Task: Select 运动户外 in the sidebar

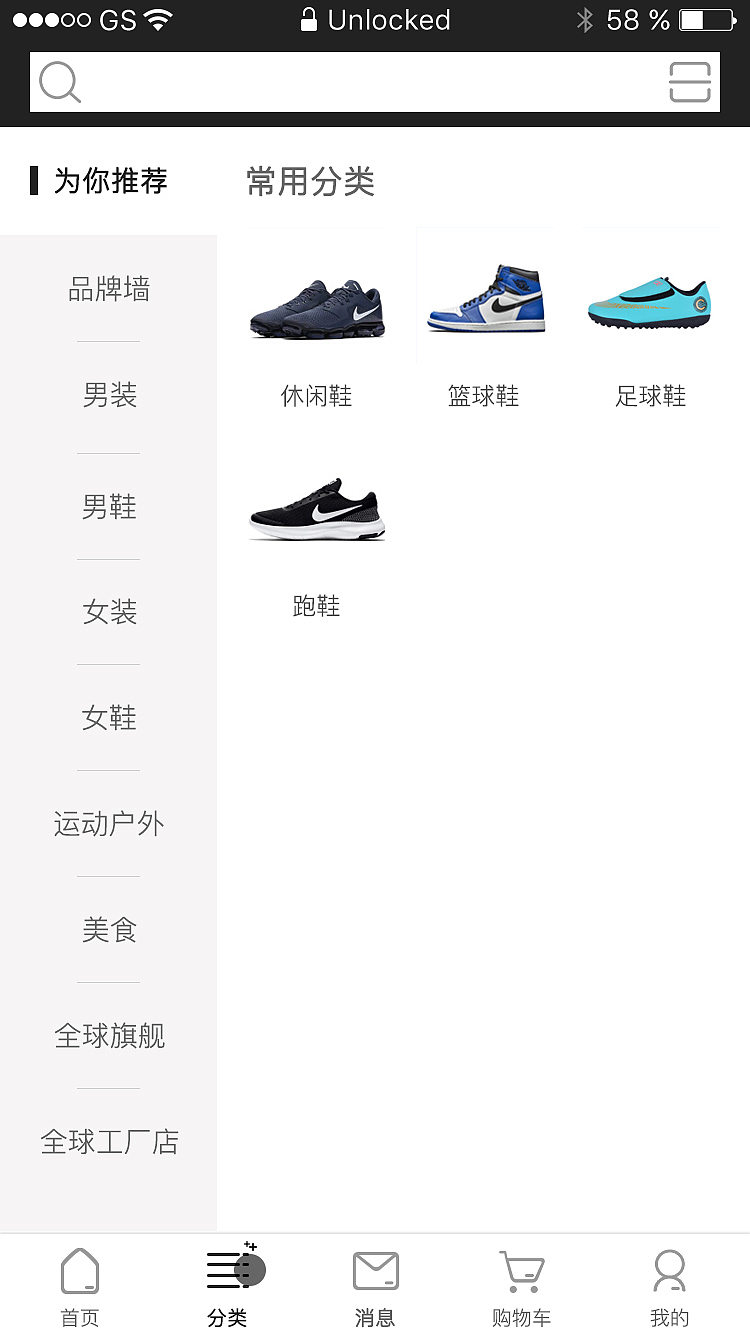Action: 109,824
